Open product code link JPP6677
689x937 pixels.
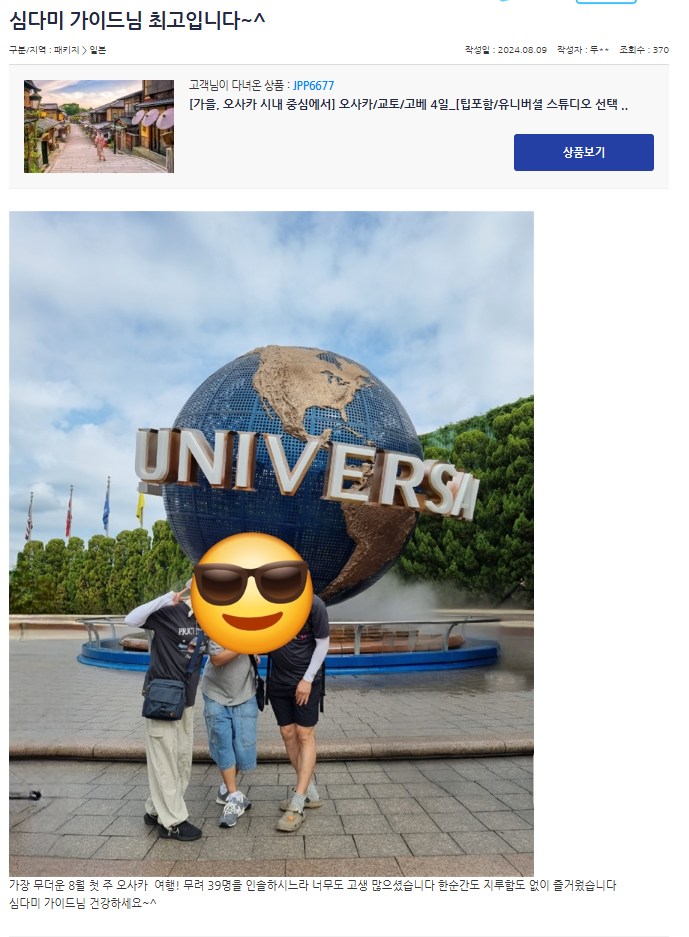pyautogui.click(x=313, y=86)
